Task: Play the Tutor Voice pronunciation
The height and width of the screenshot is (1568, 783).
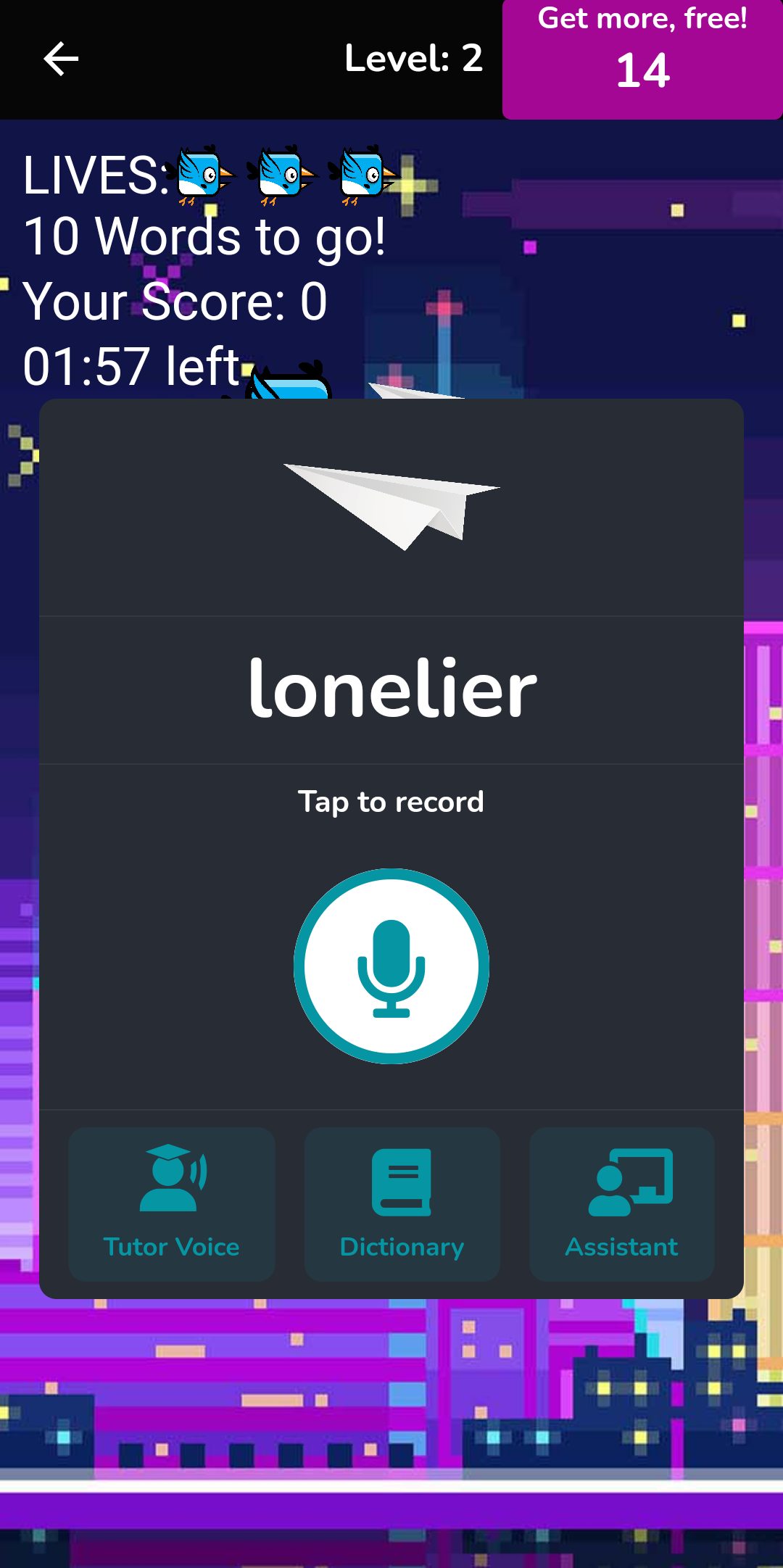Action: [172, 1203]
